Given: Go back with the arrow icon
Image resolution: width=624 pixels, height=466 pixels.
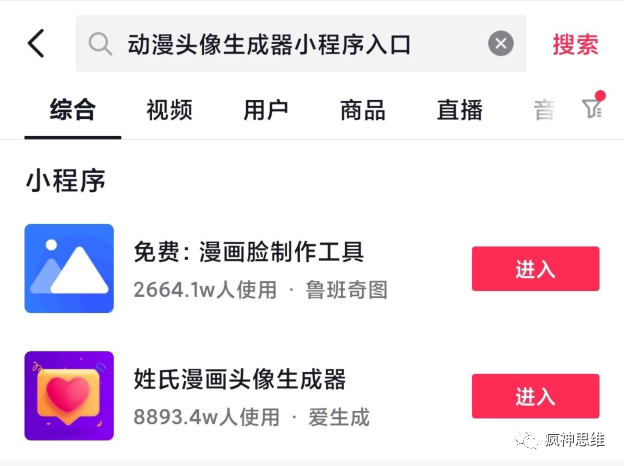Looking at the screenshot, I should pos(37,44).
